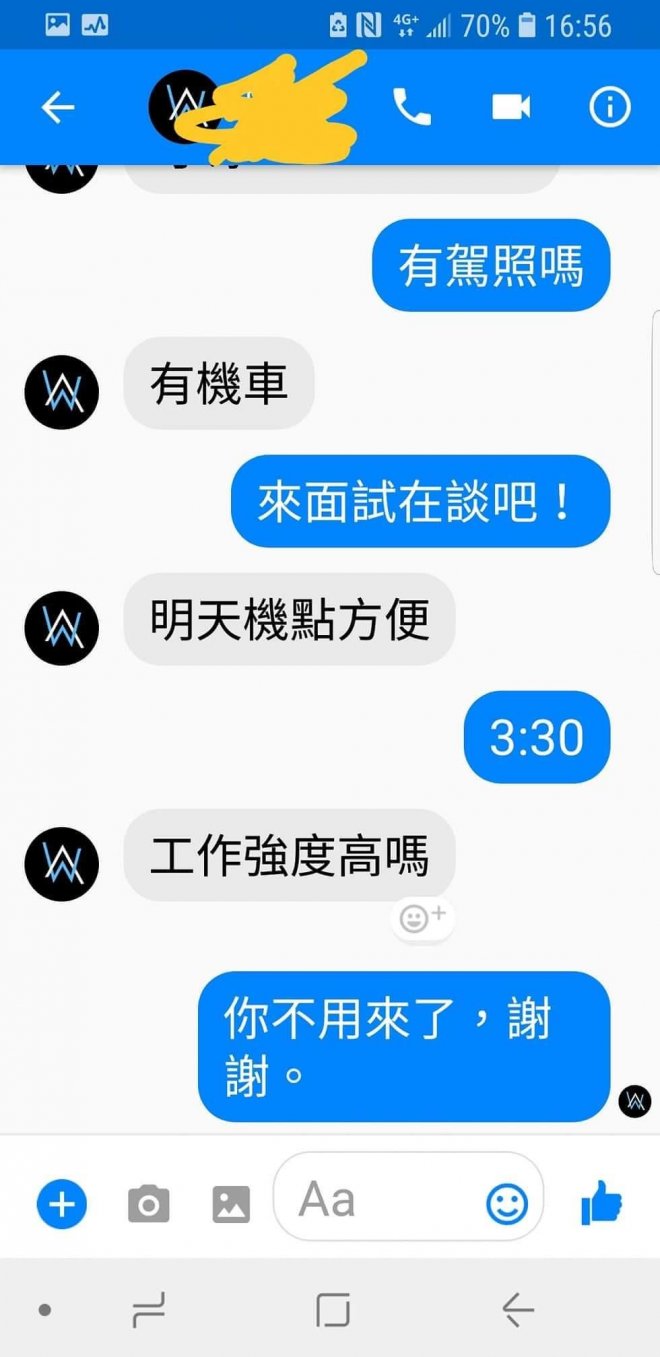This screenshot has width=660, height=1357.
Task: Open conversation info details
Action: coord(610,107)
